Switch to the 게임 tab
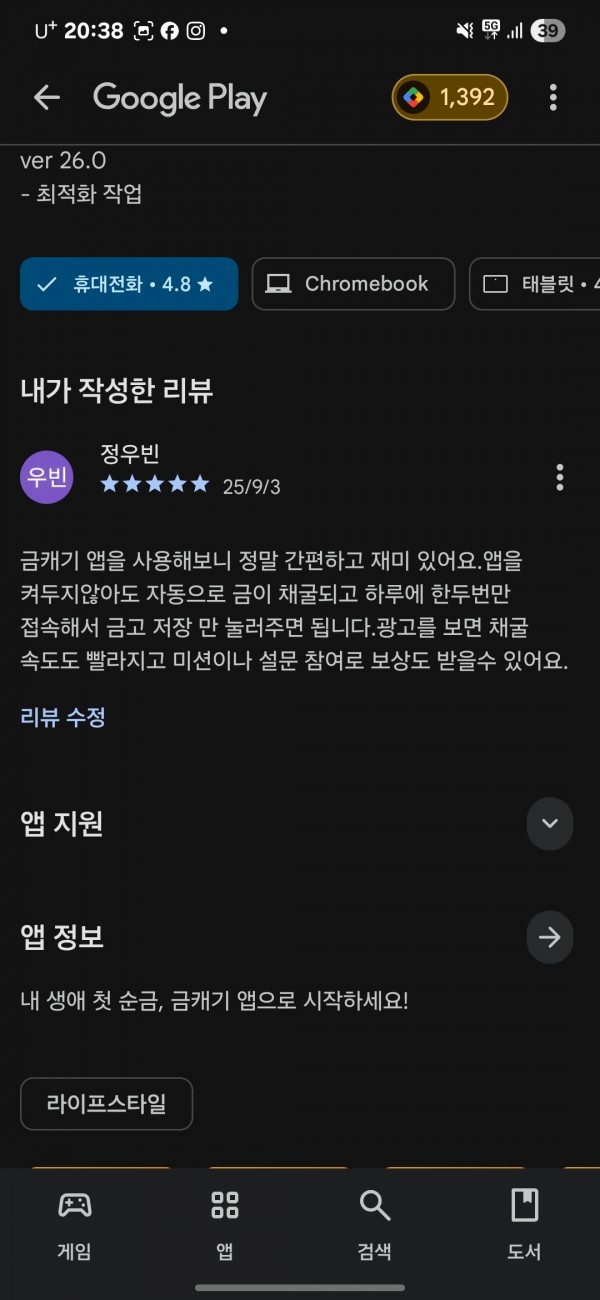Screen dimensions: 600x1300 pos(75,1223)
